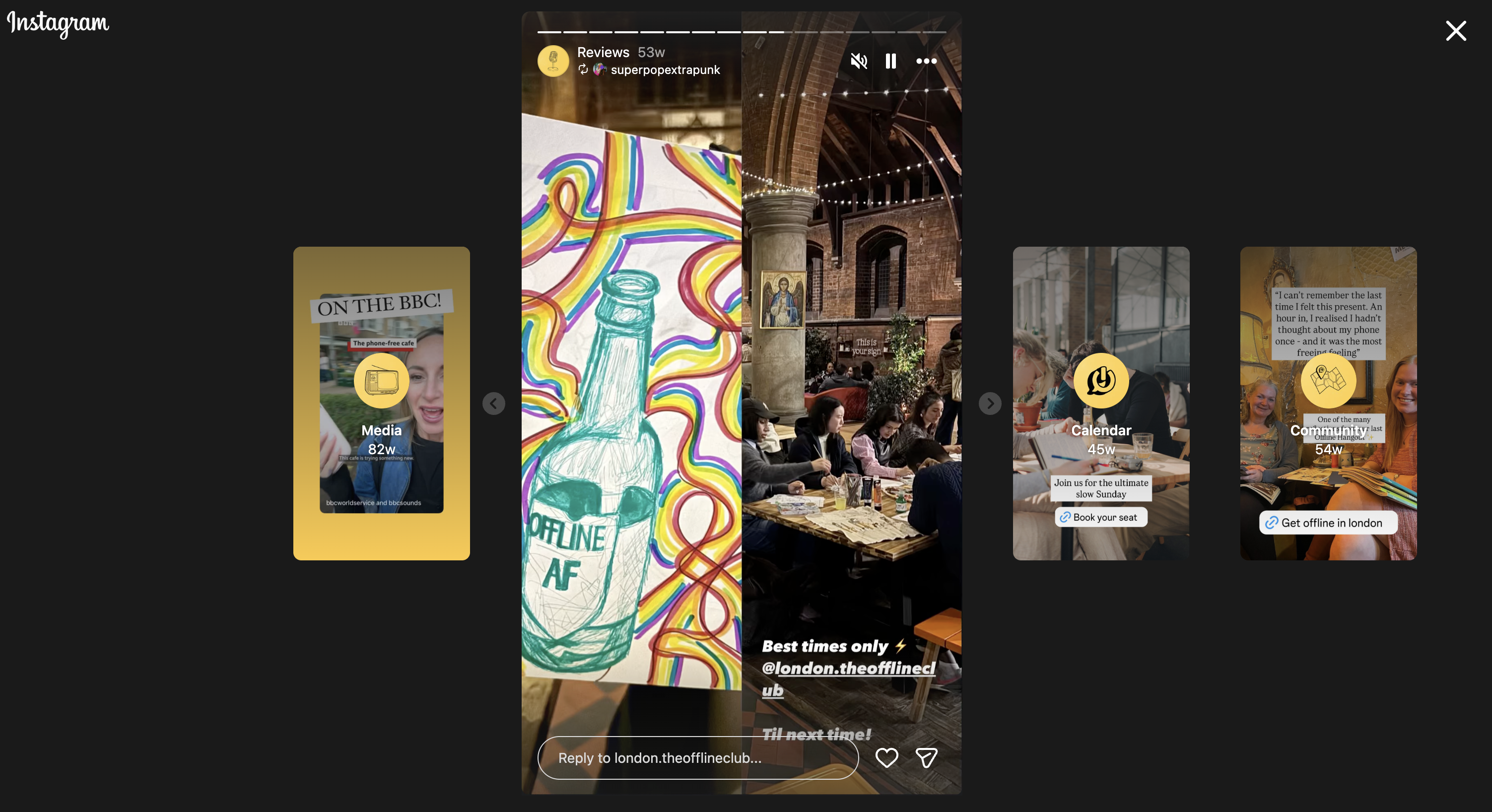Tap the reply to london.theofflineclub field
Screen dimensions: 1492x812
click(x=697, y=757)
